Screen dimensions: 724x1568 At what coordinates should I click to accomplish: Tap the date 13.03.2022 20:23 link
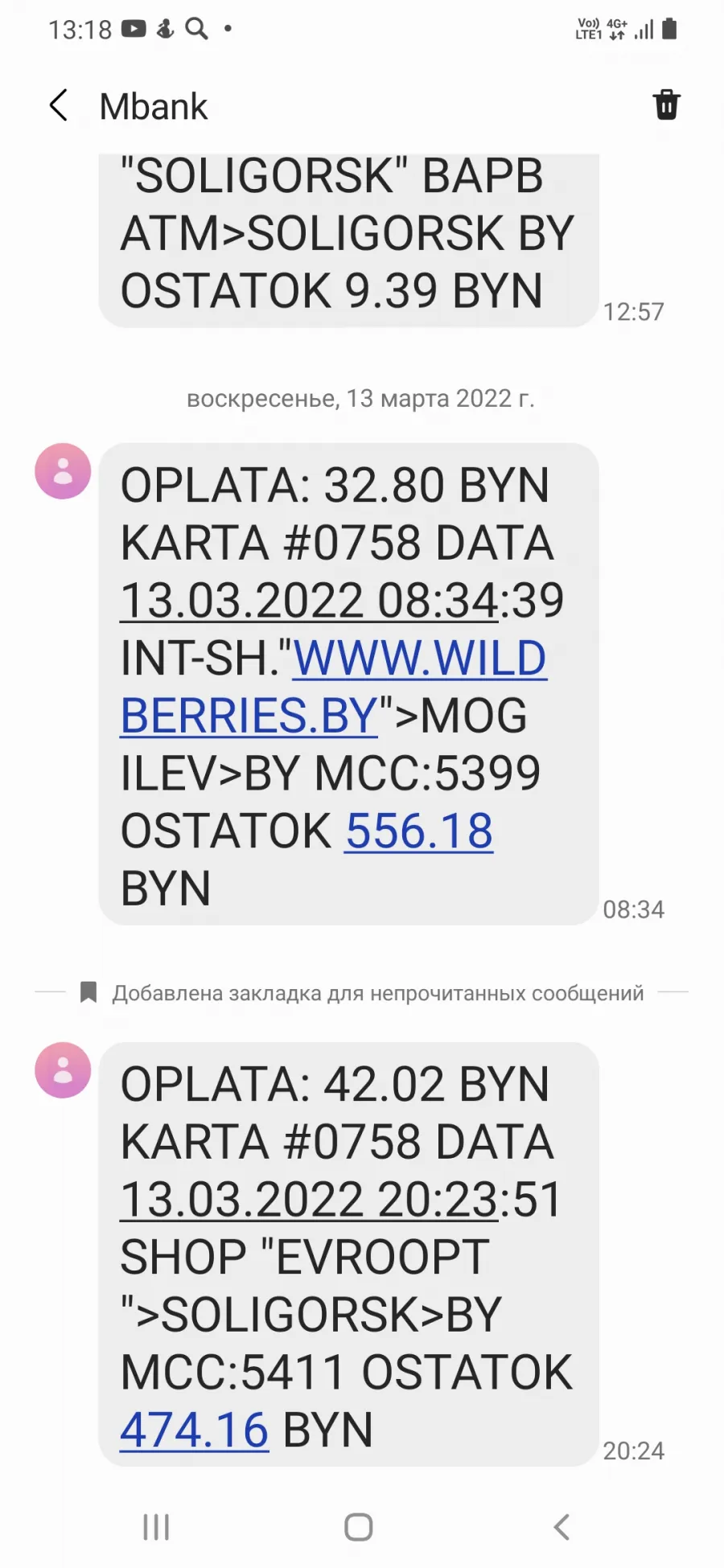point(309,1199)
